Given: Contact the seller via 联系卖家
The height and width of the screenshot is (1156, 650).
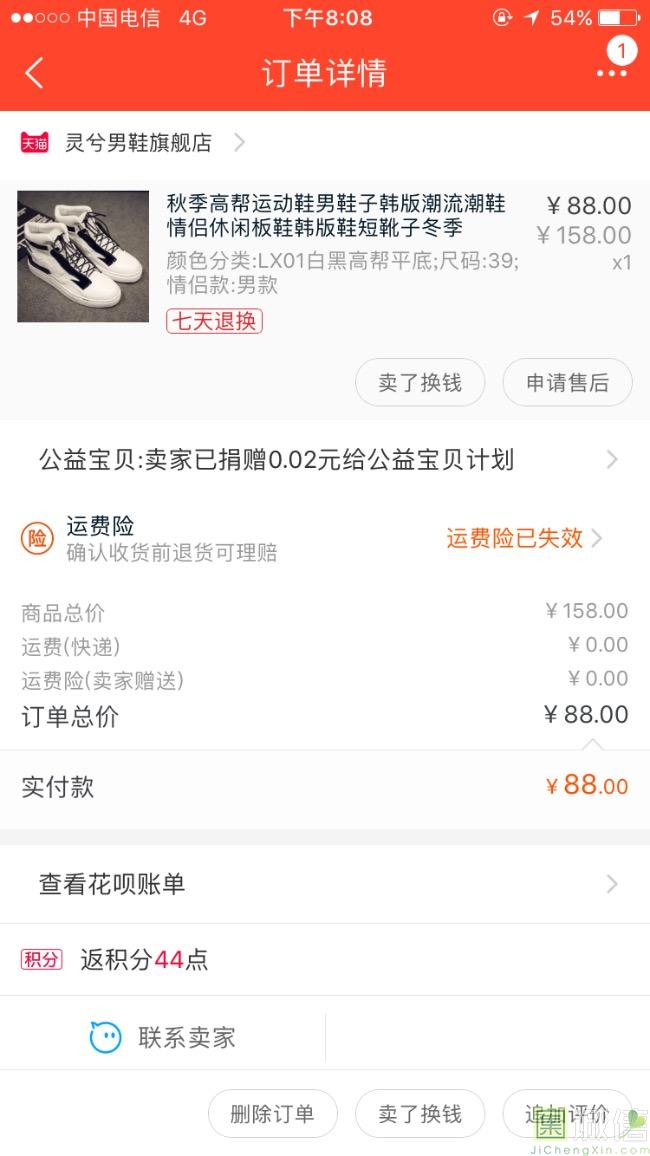Looking at the screenshot, I should pos(163,1037).
